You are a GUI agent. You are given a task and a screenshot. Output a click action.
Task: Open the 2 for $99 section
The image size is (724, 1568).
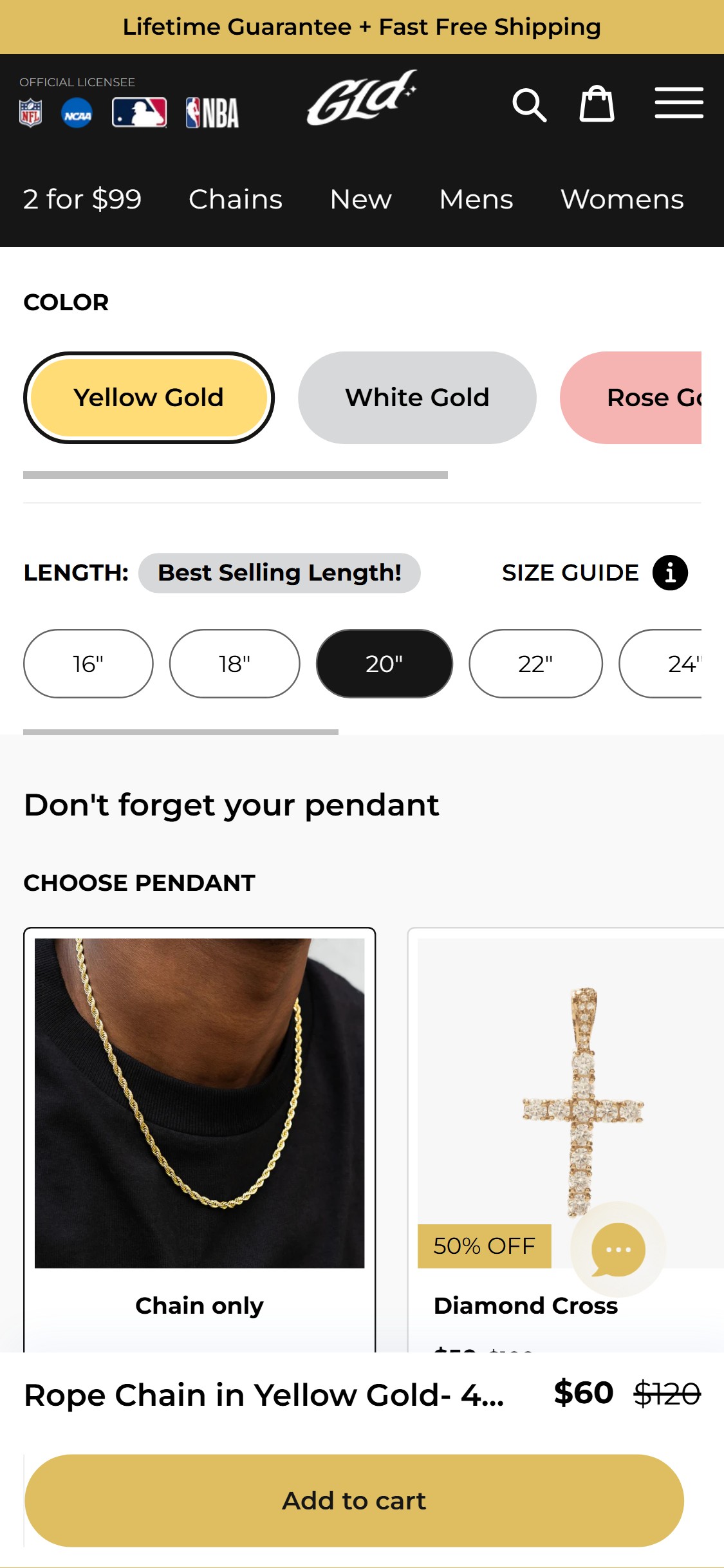click(82, 199)
